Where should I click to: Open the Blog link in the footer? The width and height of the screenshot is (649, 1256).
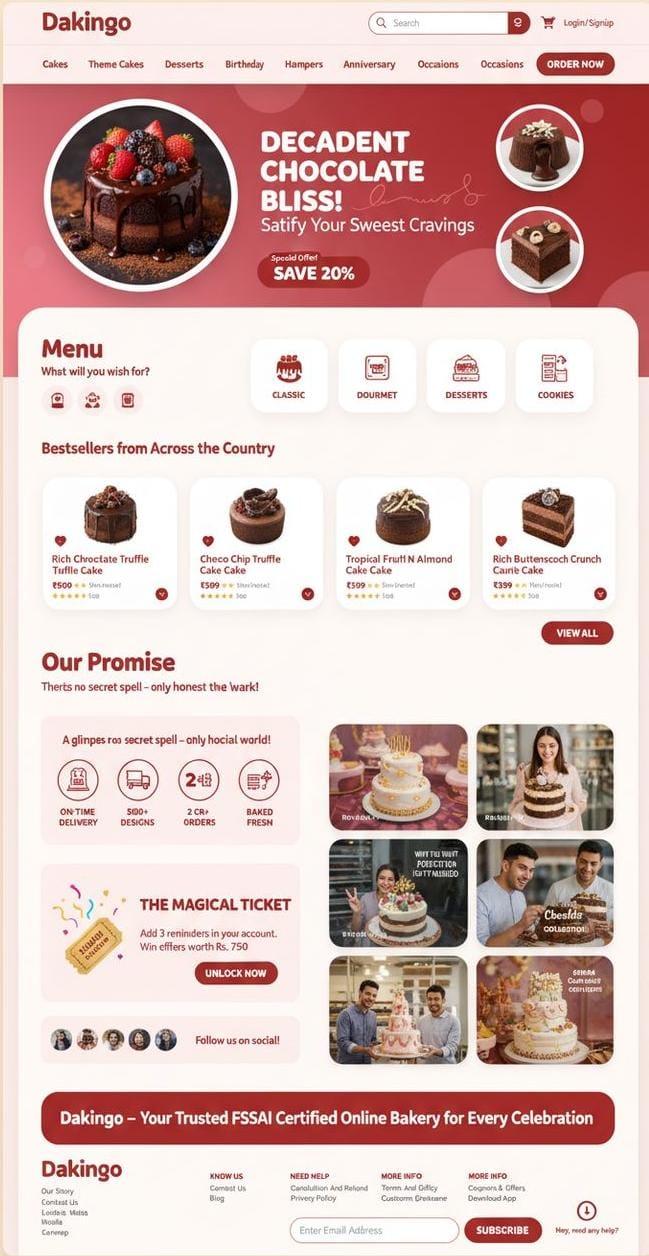pyautogui.click(x=217, y=1198)
